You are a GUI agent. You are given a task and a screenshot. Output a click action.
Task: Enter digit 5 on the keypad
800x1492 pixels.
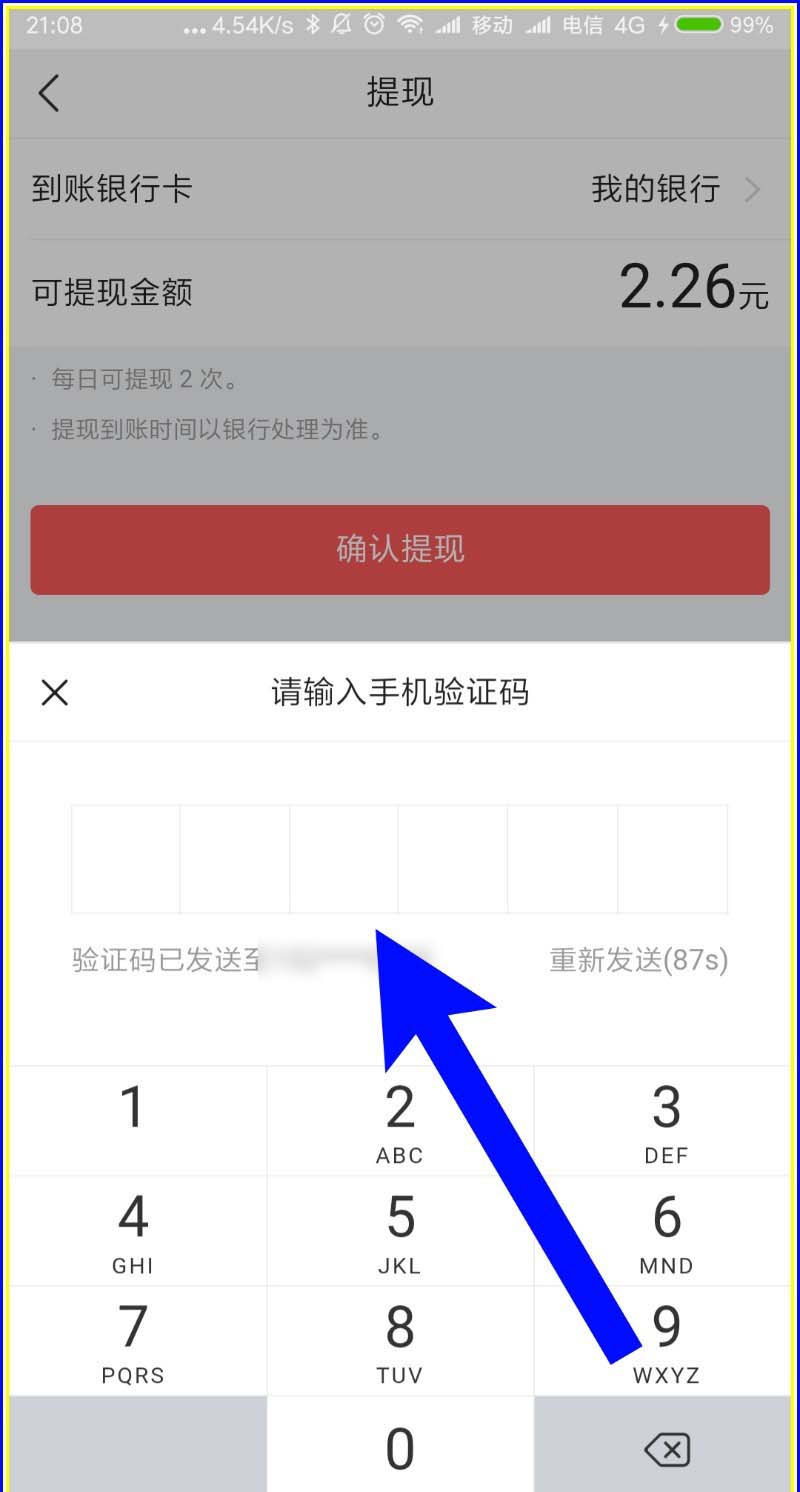click(400, 1231)
